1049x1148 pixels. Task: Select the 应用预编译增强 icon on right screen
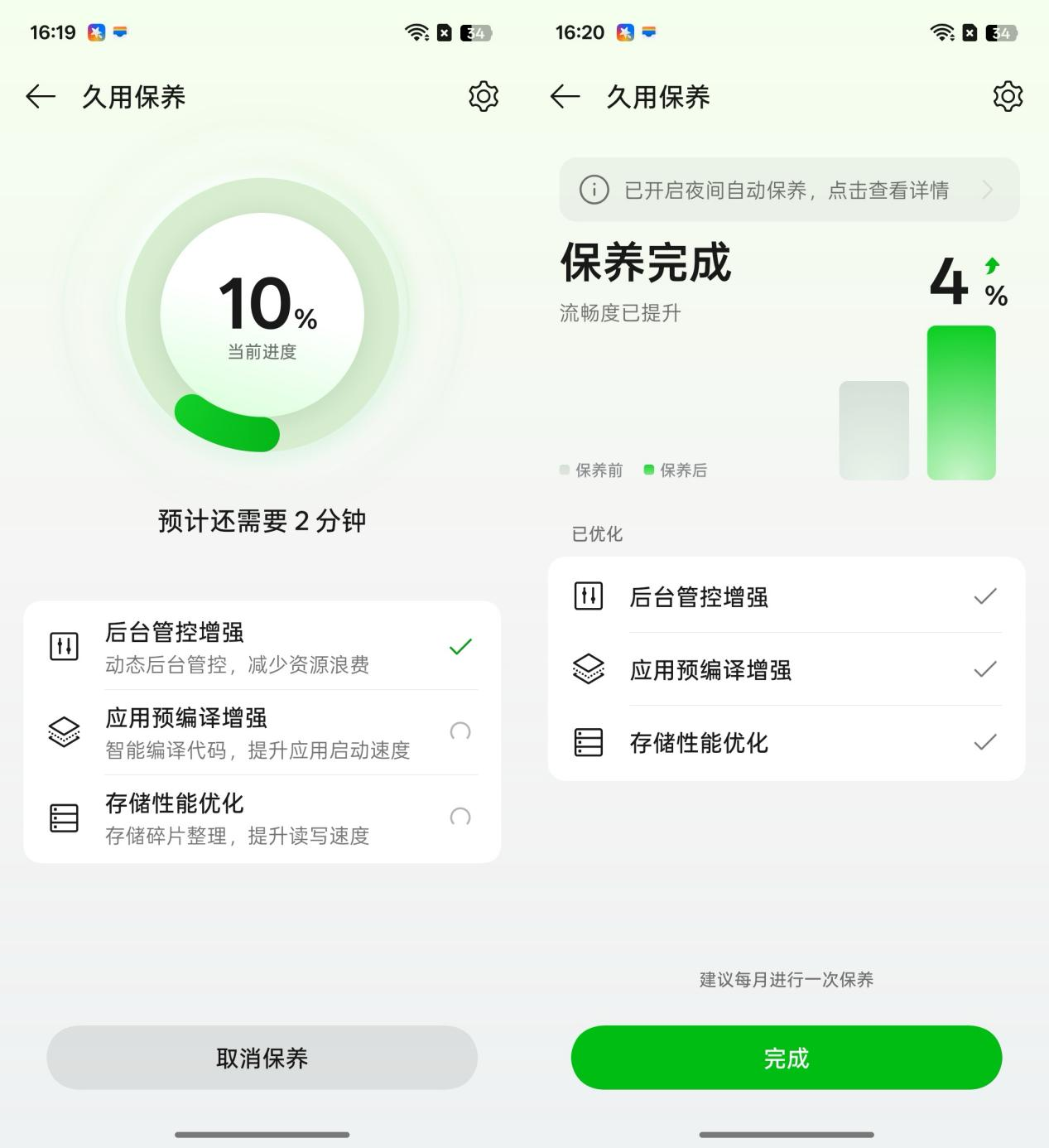tap(589, 669)
